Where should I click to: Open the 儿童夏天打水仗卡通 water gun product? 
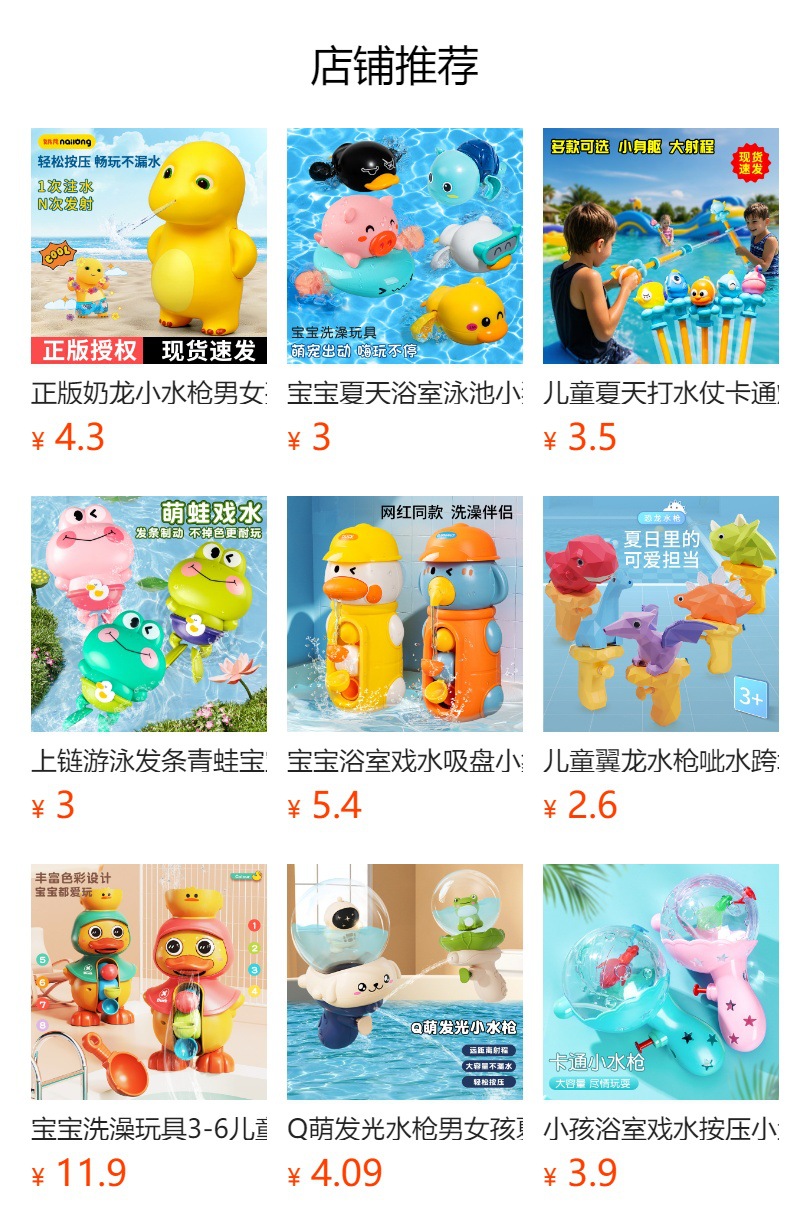pos(661,292)
